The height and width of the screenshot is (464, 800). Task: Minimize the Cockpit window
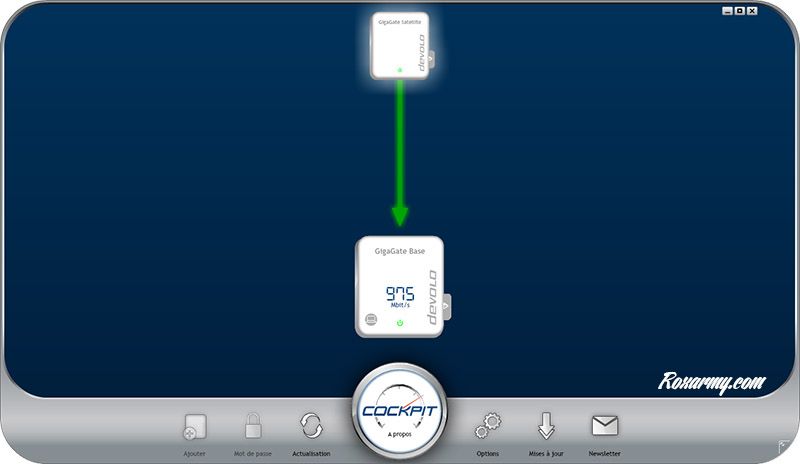pyautogui.click(x=727, y=11)
